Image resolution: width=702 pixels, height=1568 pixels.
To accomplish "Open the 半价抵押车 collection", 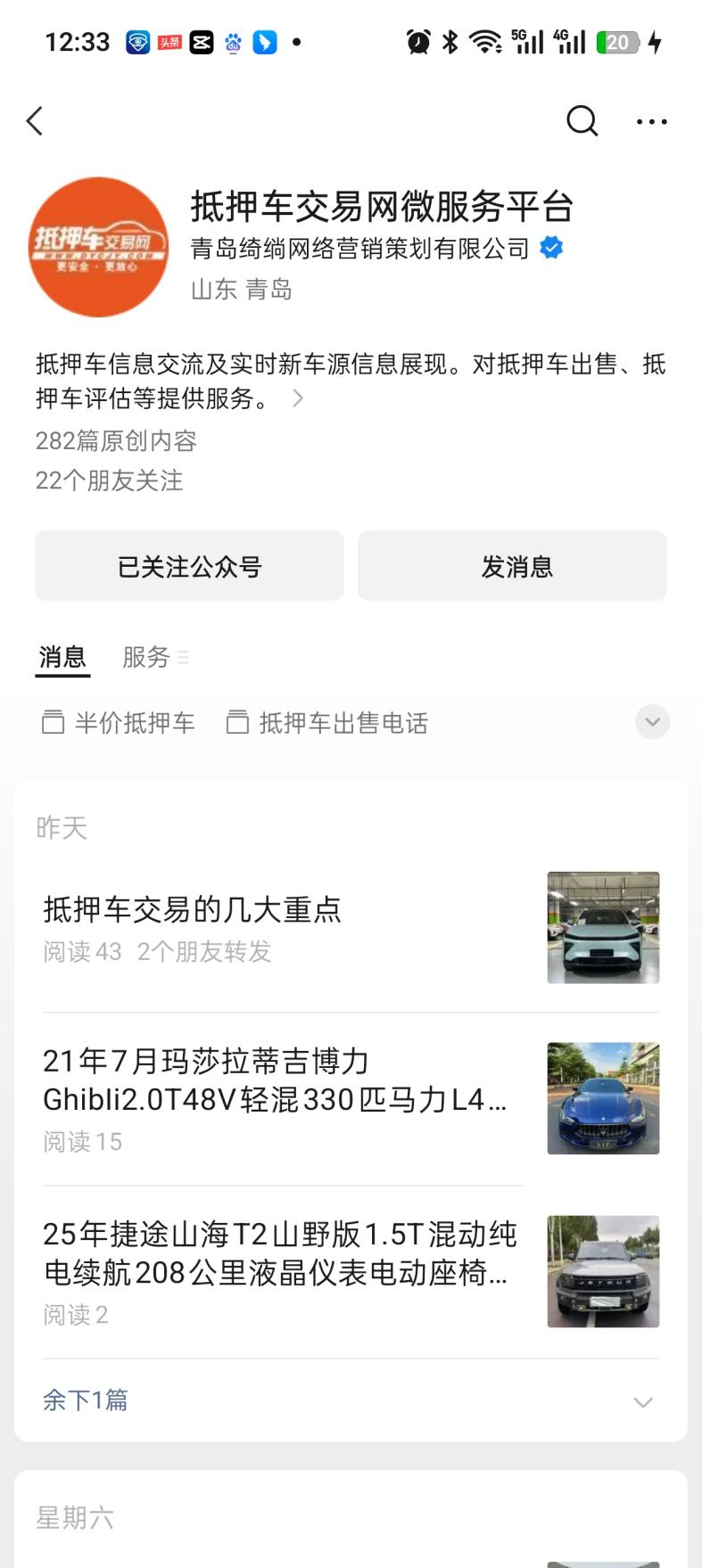I will (x=119, y=722).
